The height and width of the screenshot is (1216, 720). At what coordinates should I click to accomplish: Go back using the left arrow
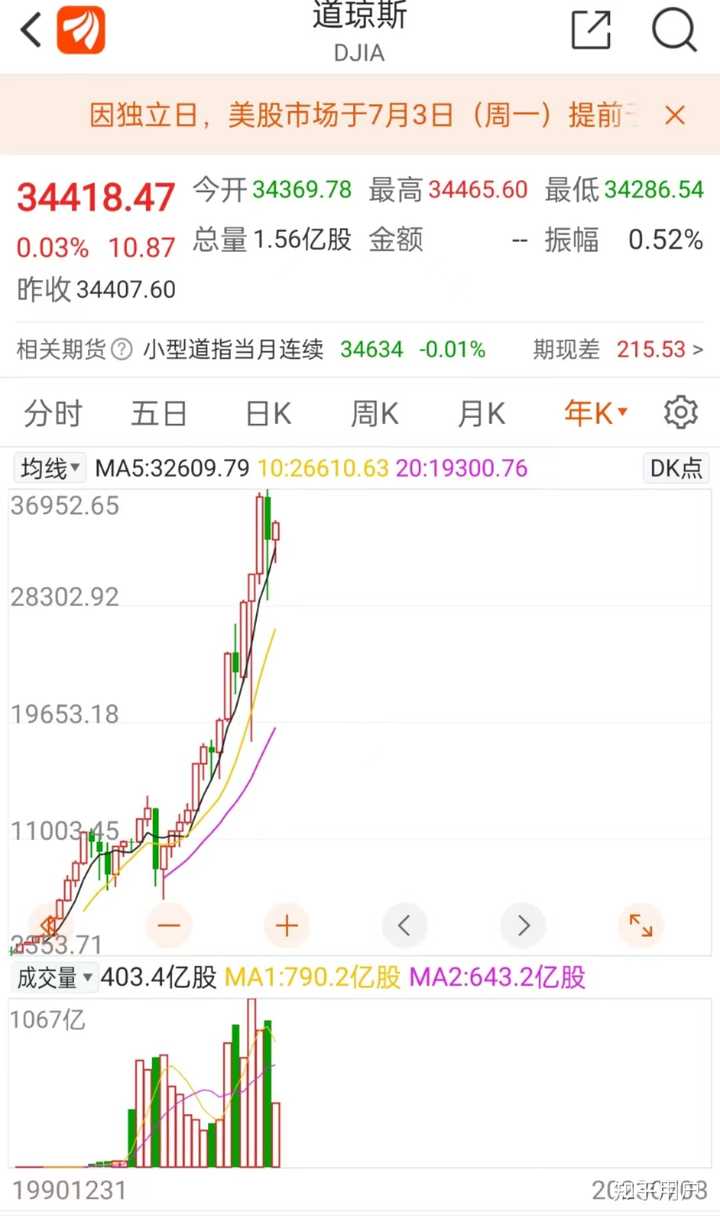[x=28, y=30]
